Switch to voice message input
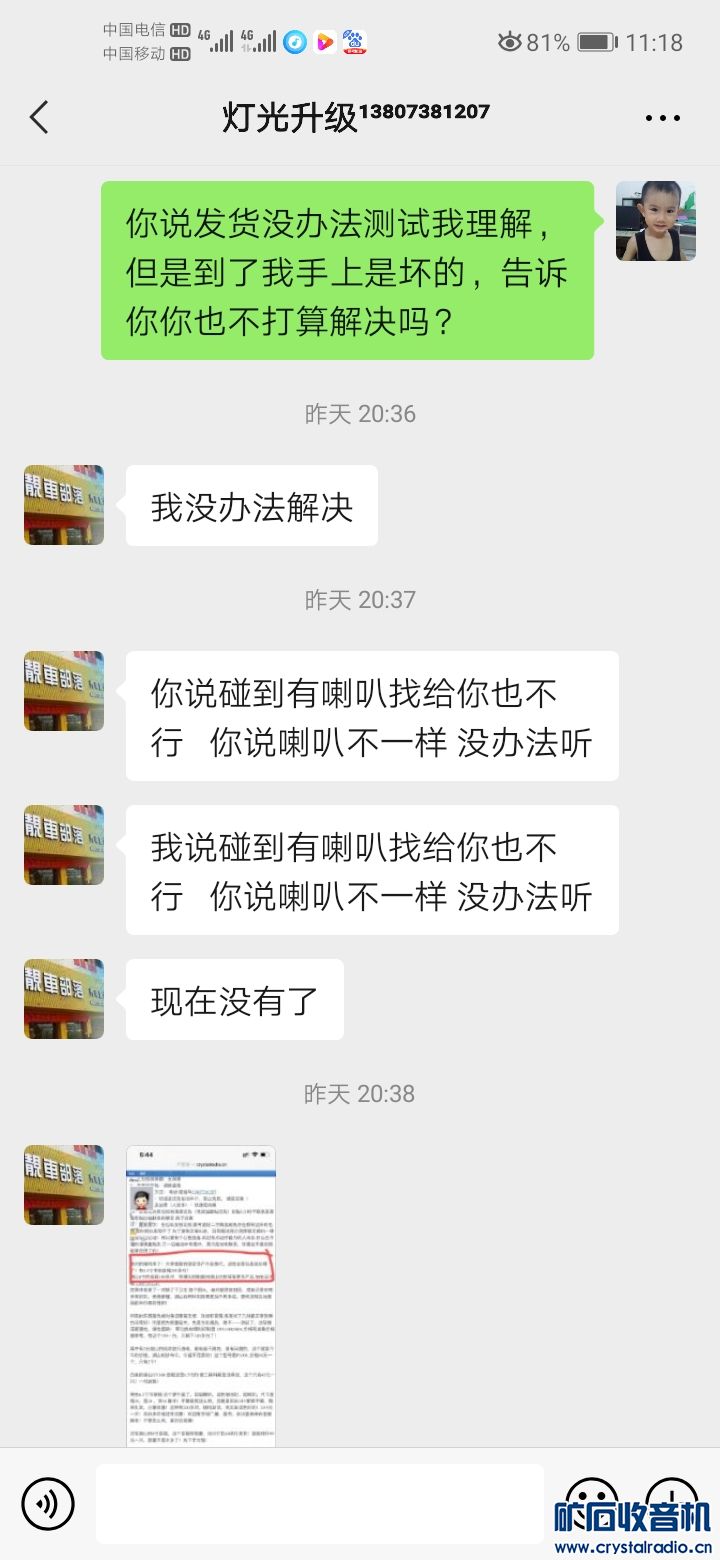720x1560 pixels. [x=48, y=1503]
